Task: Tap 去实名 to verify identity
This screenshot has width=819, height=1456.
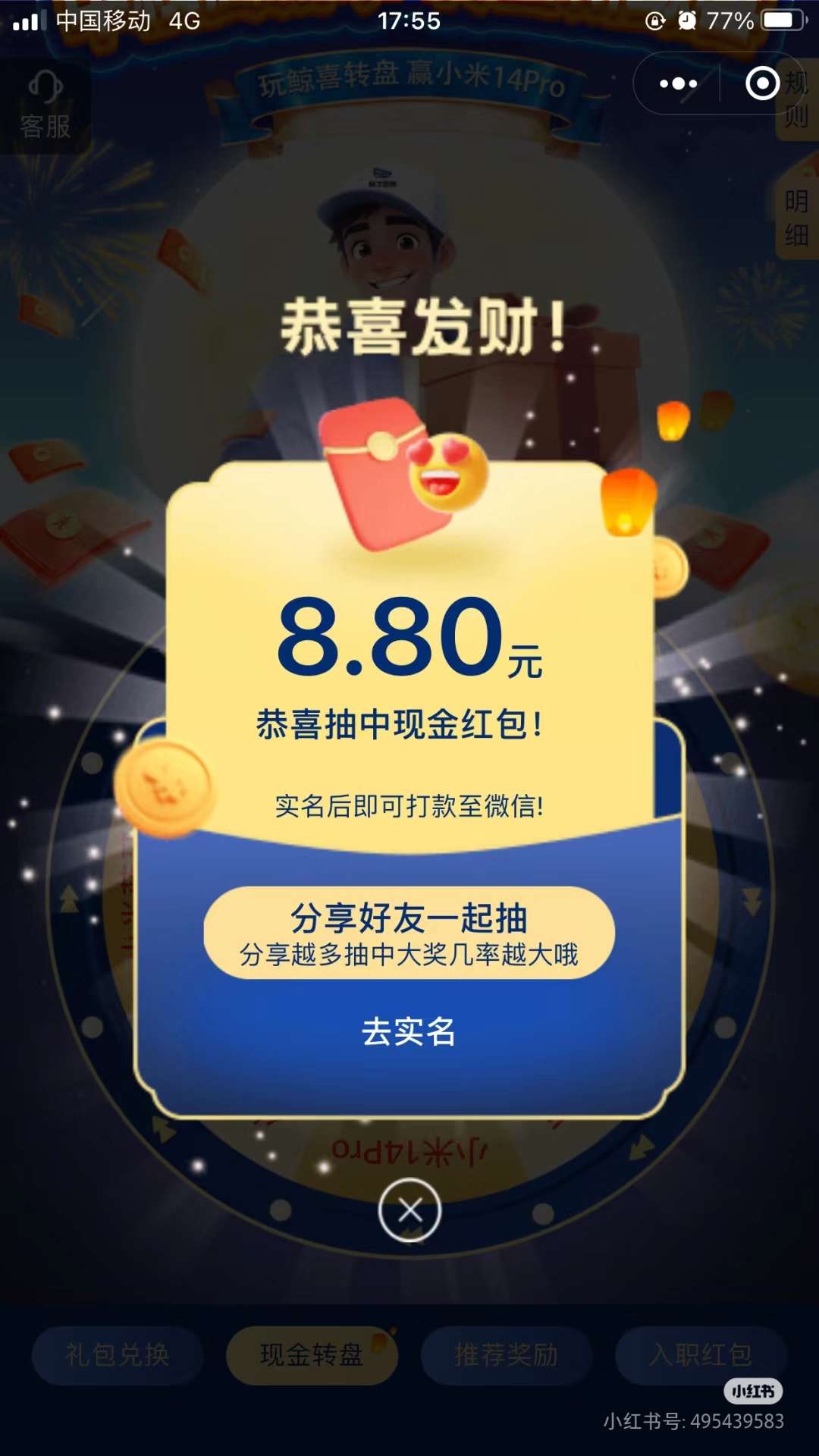Action: coord(409,1032)
